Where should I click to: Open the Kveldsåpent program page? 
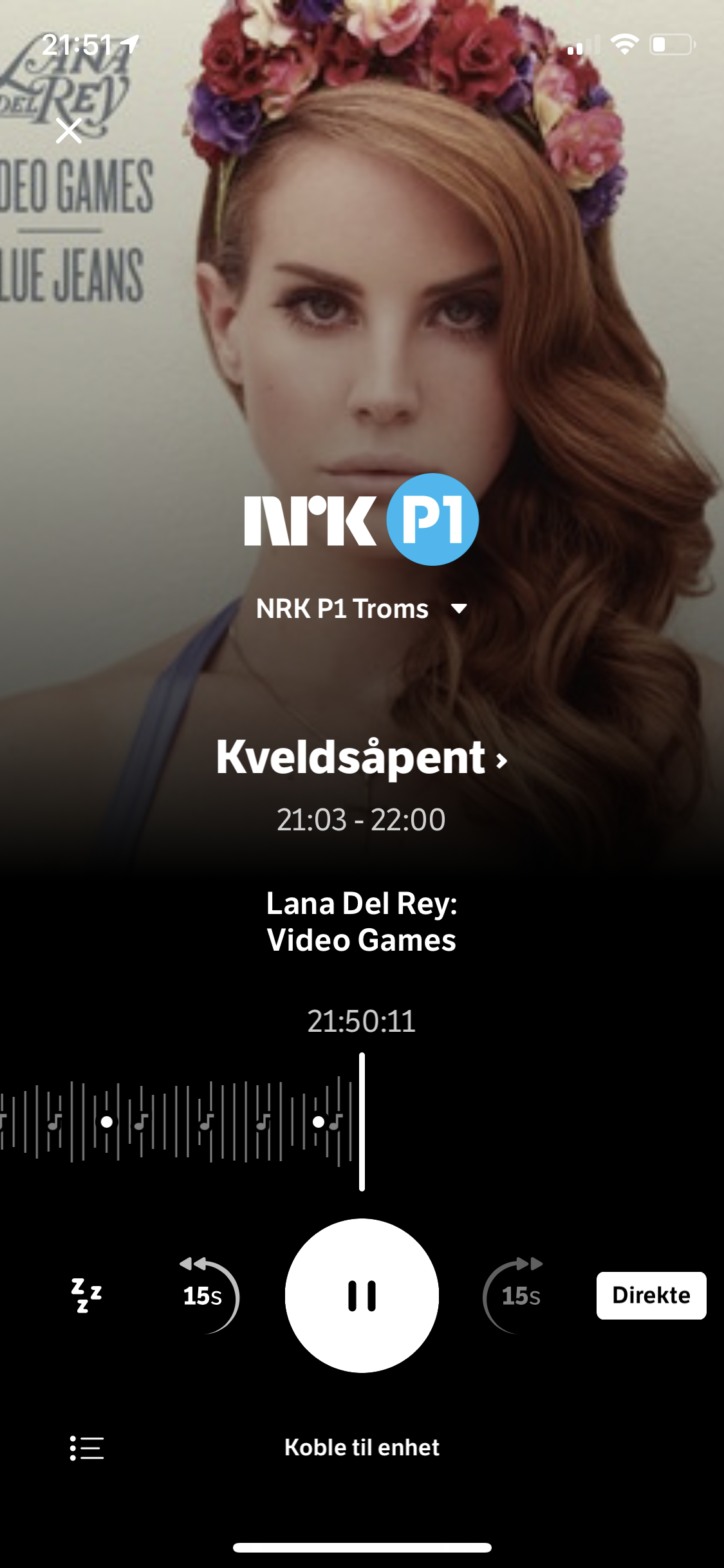coord(362,758)
